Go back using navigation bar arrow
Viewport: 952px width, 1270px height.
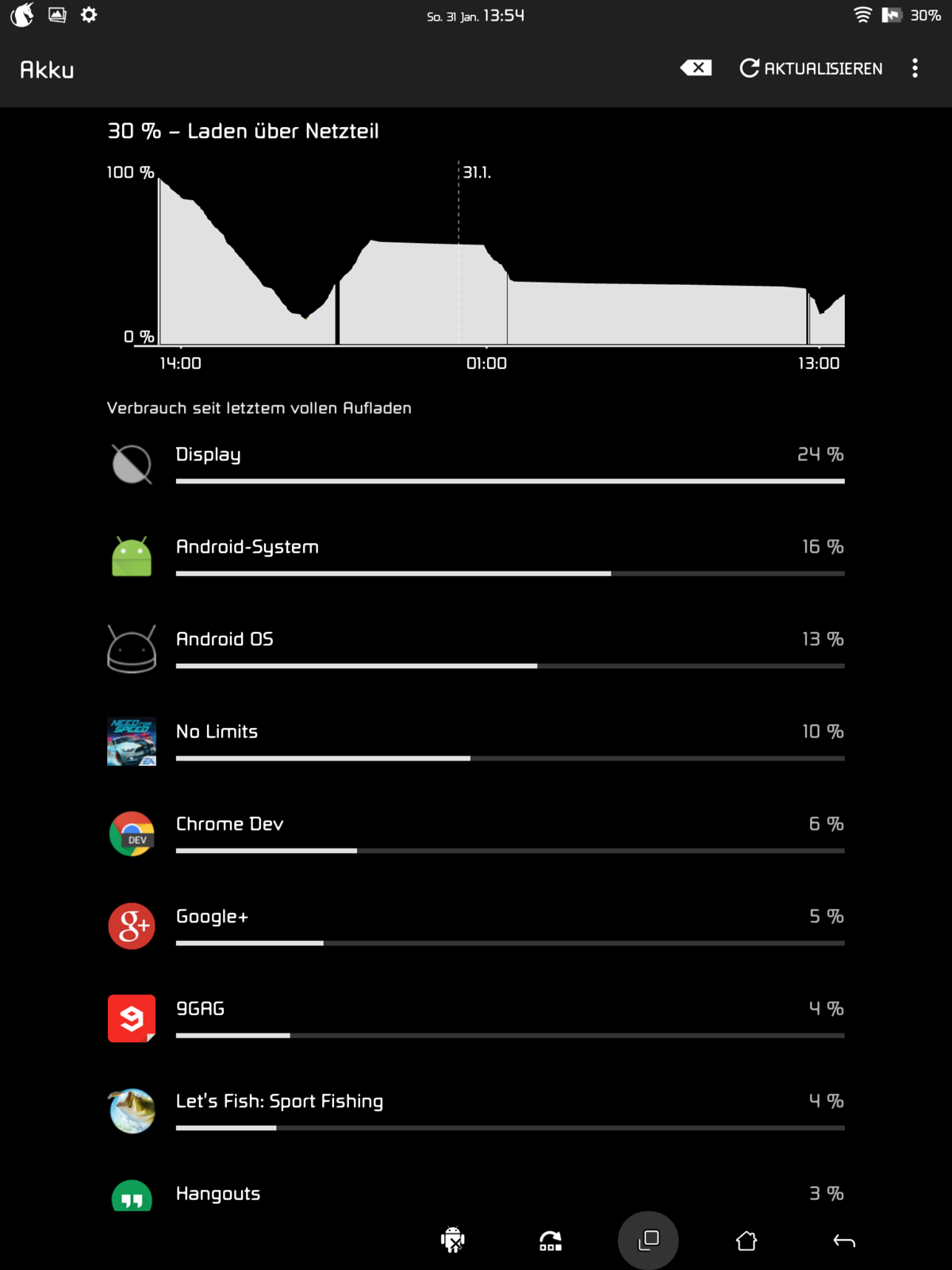844,1241
